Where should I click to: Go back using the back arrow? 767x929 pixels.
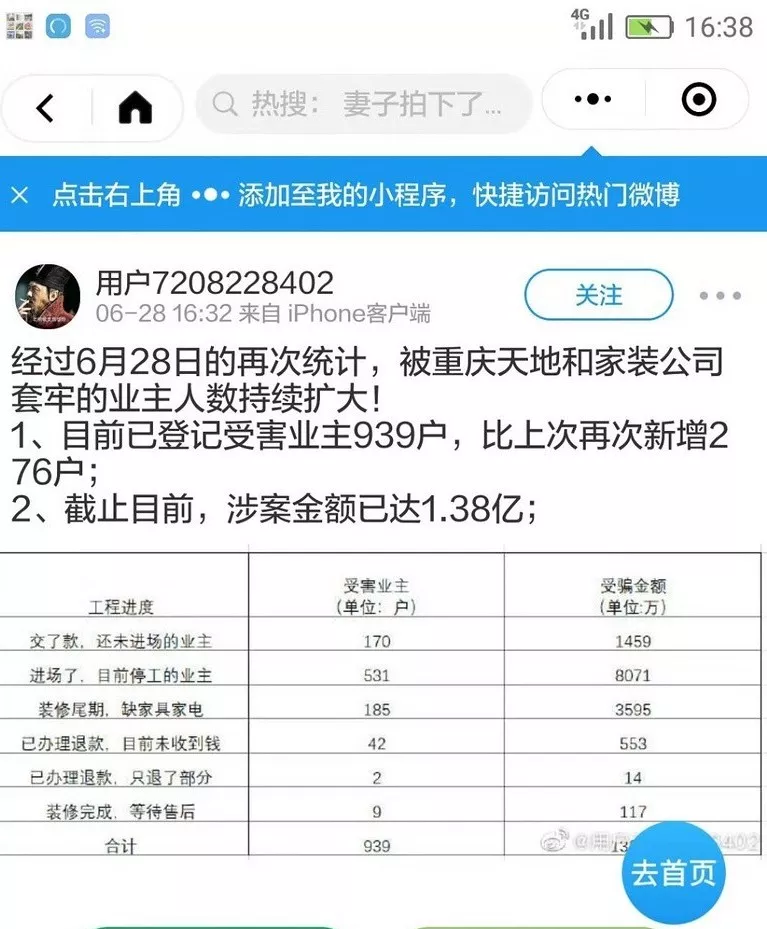pyautogui.click(x=45, y=107)
